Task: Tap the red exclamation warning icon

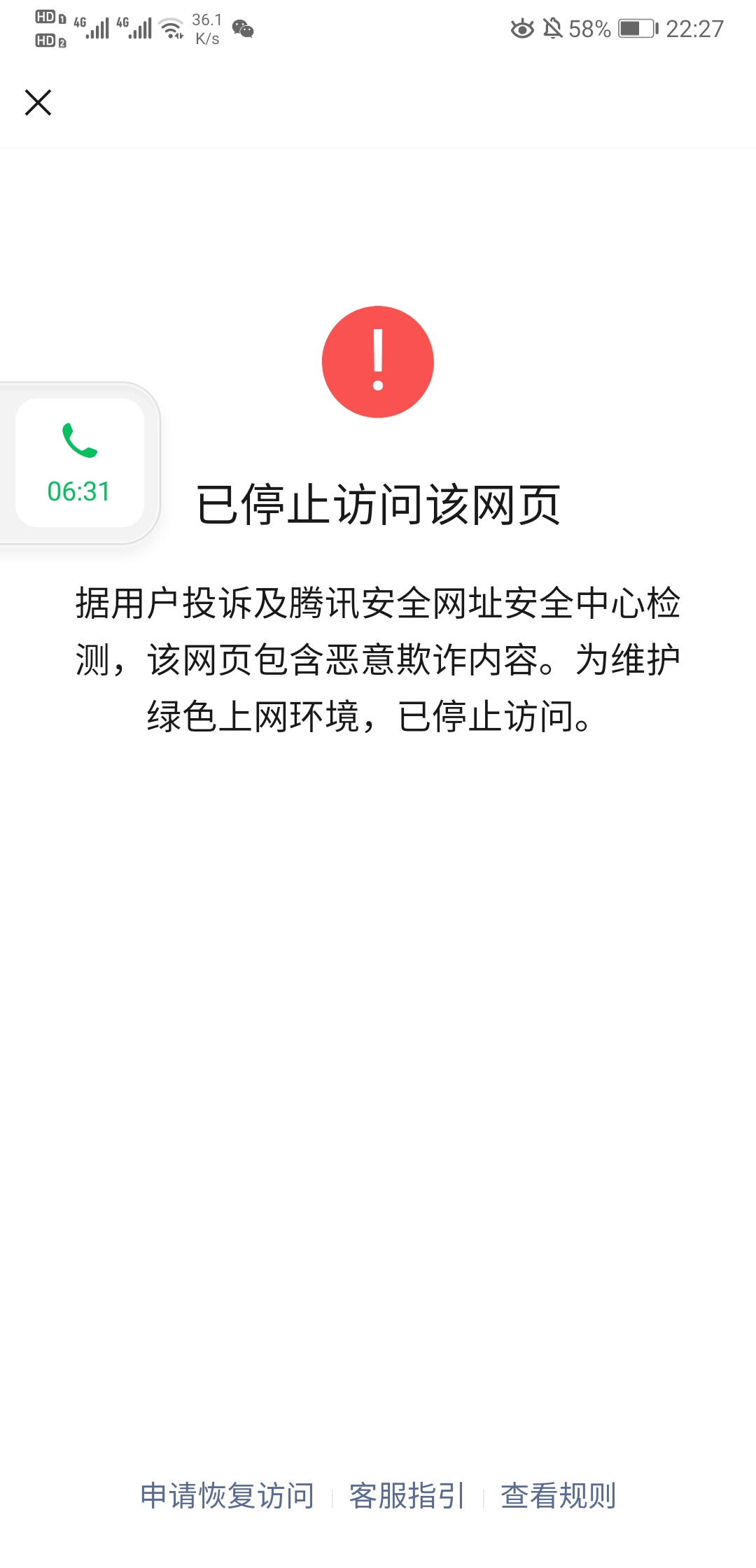Action: coord(378,361)
